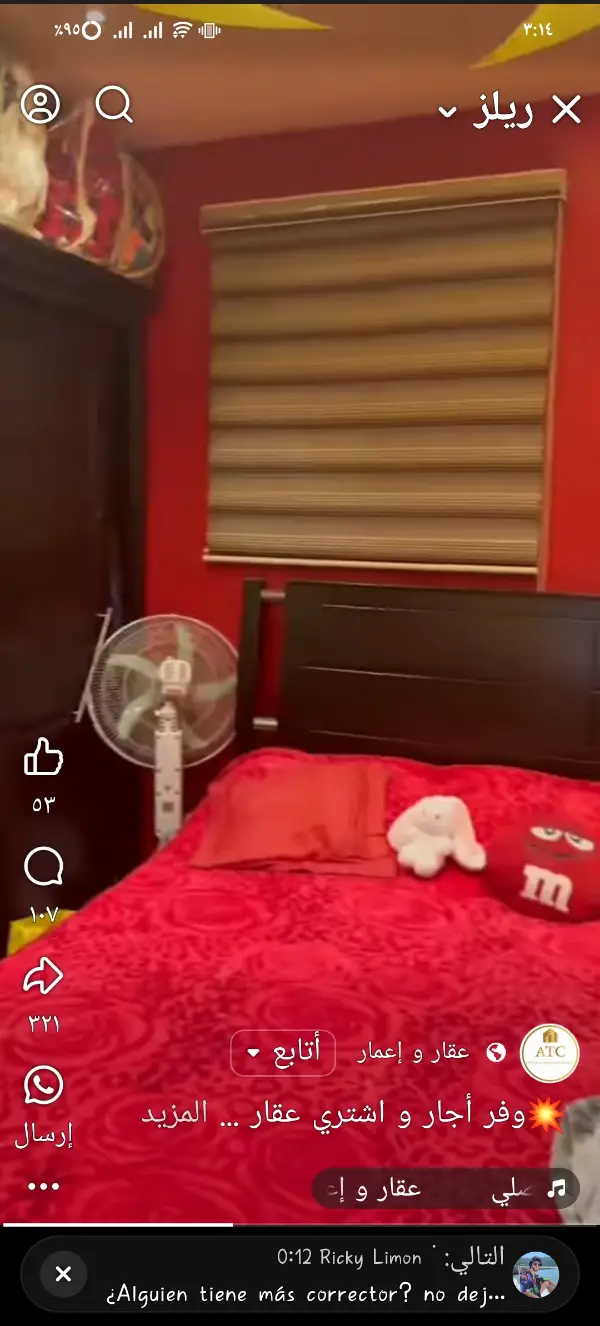Follow the page with the أتابع button
This screenshot has width=600, height=1326.
[x=283, y=1053]
